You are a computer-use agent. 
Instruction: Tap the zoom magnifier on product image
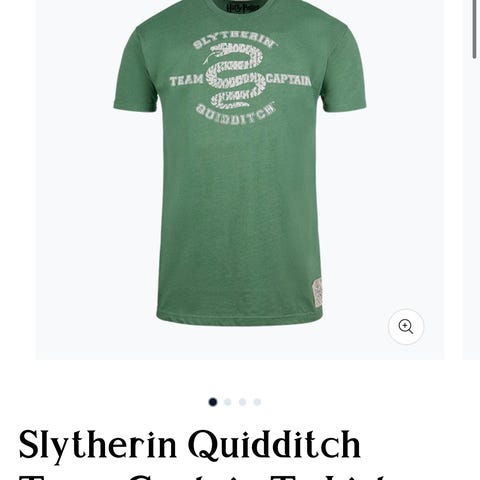tap(406, 327)
